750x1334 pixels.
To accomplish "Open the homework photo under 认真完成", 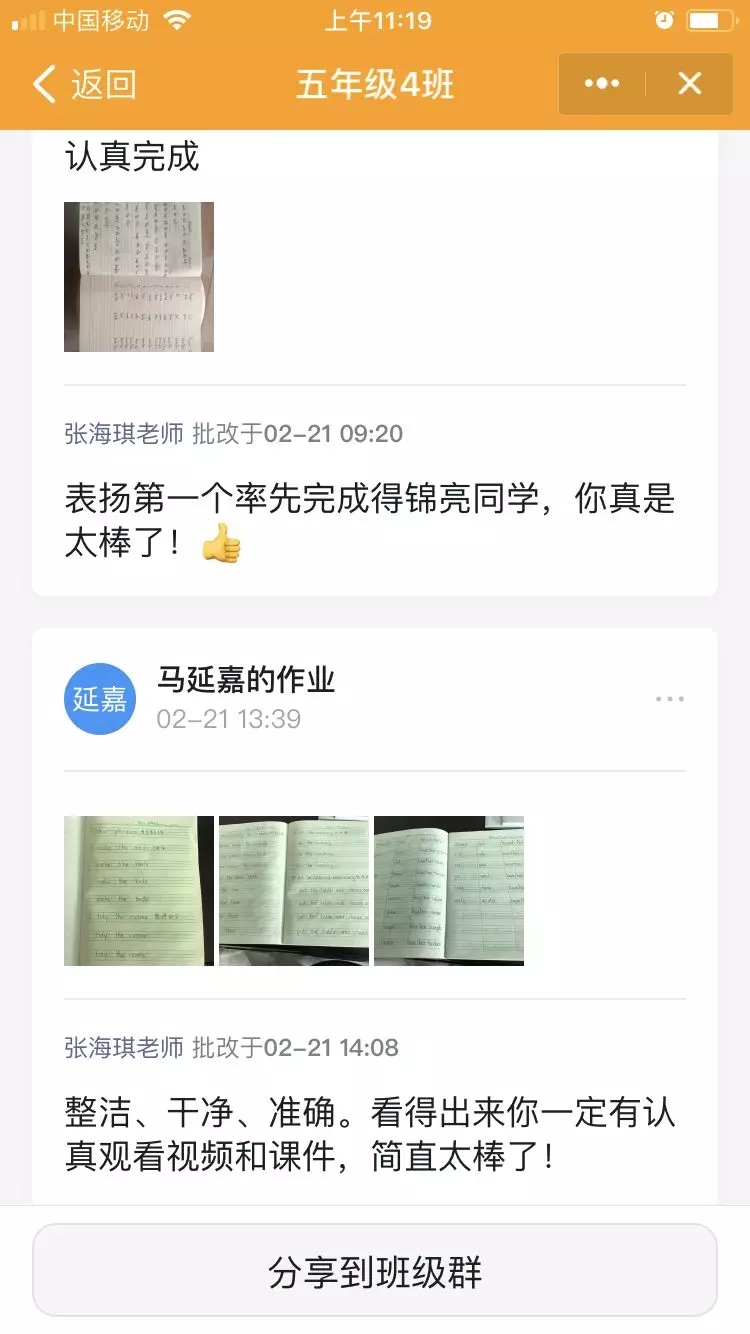I will [139, 277].
